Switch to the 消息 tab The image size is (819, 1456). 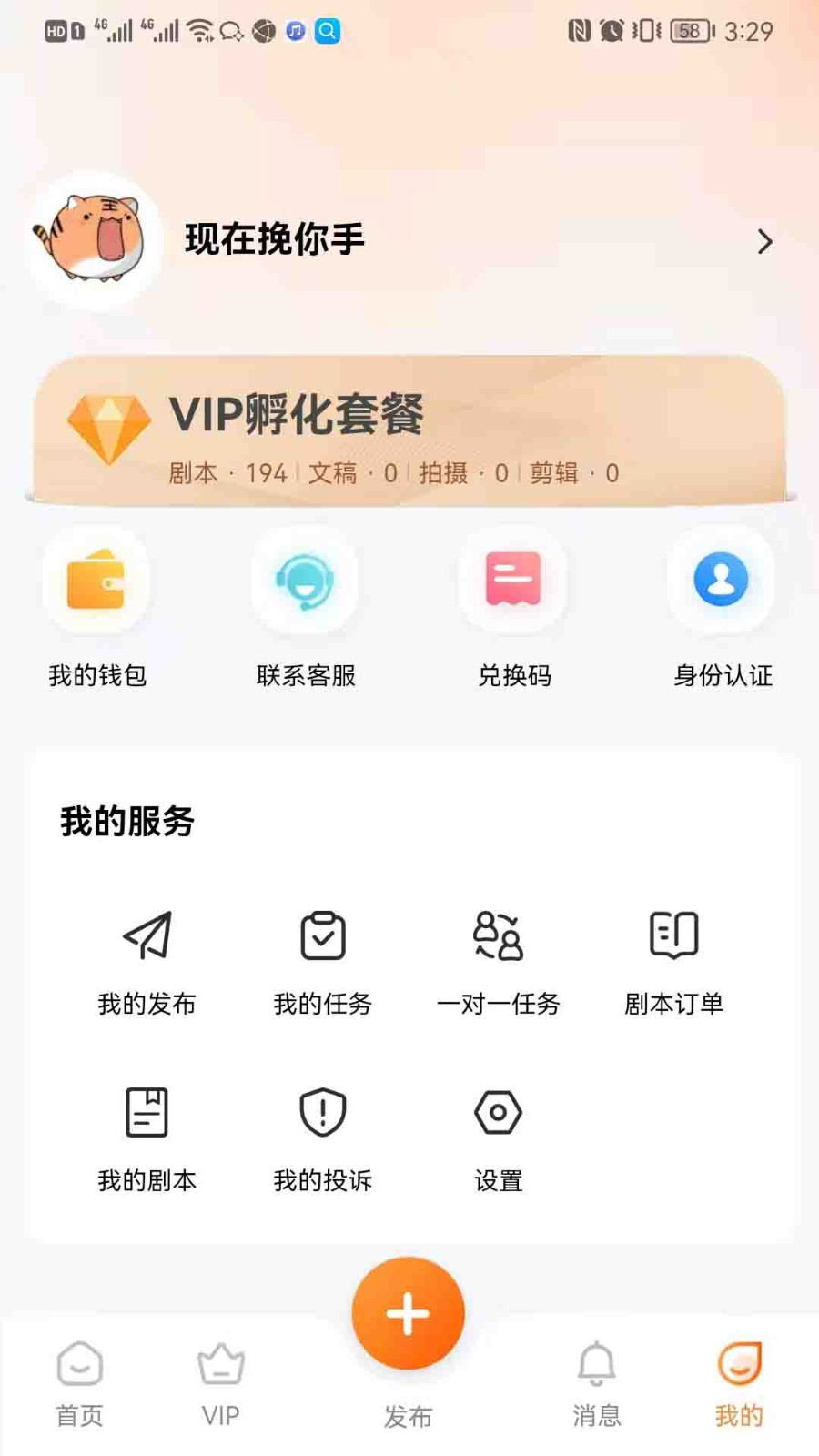pos(596,1383)
